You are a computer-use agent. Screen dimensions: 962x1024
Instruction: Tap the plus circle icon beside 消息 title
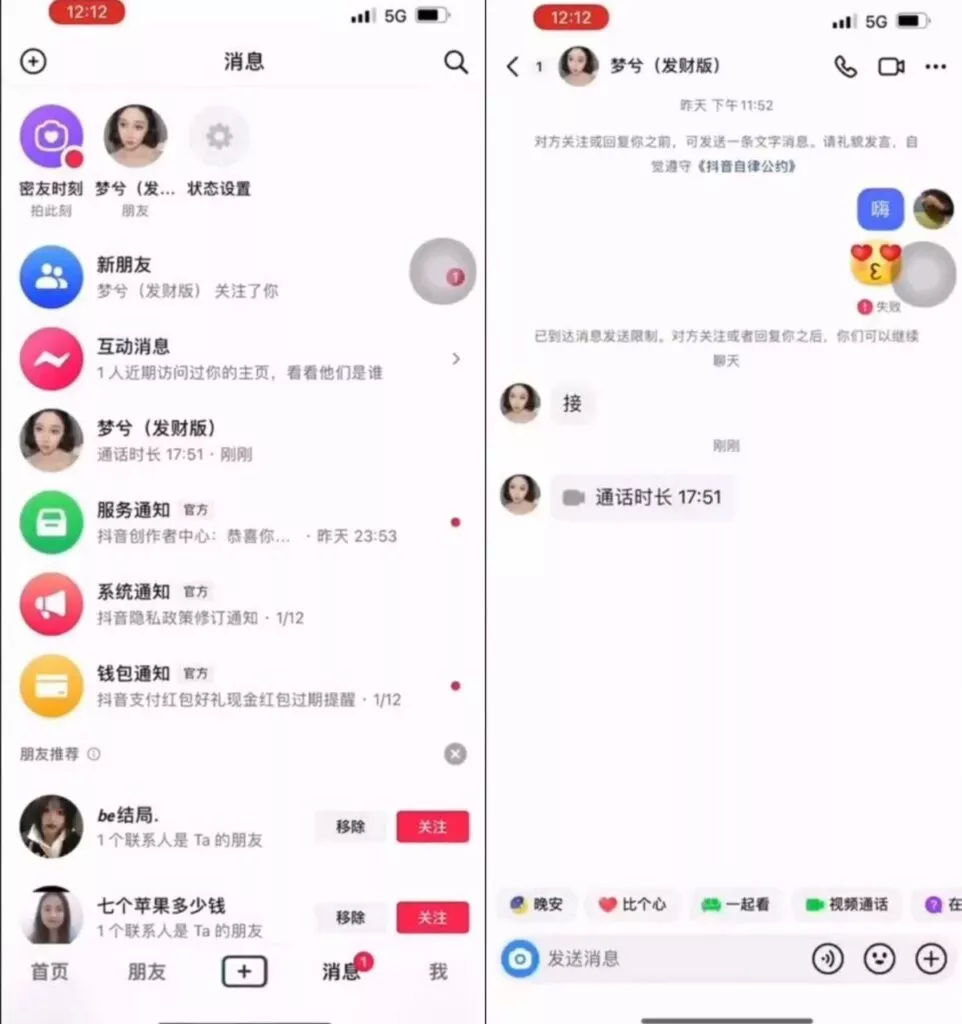click(33, 62)
